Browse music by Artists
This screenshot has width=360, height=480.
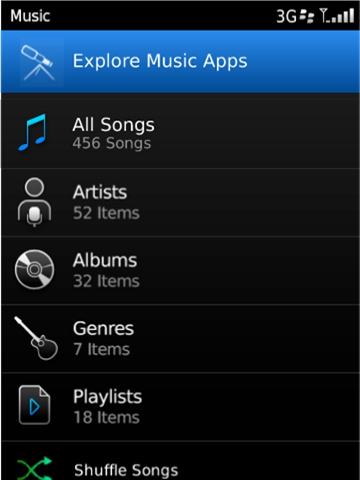tap(180, 203)
